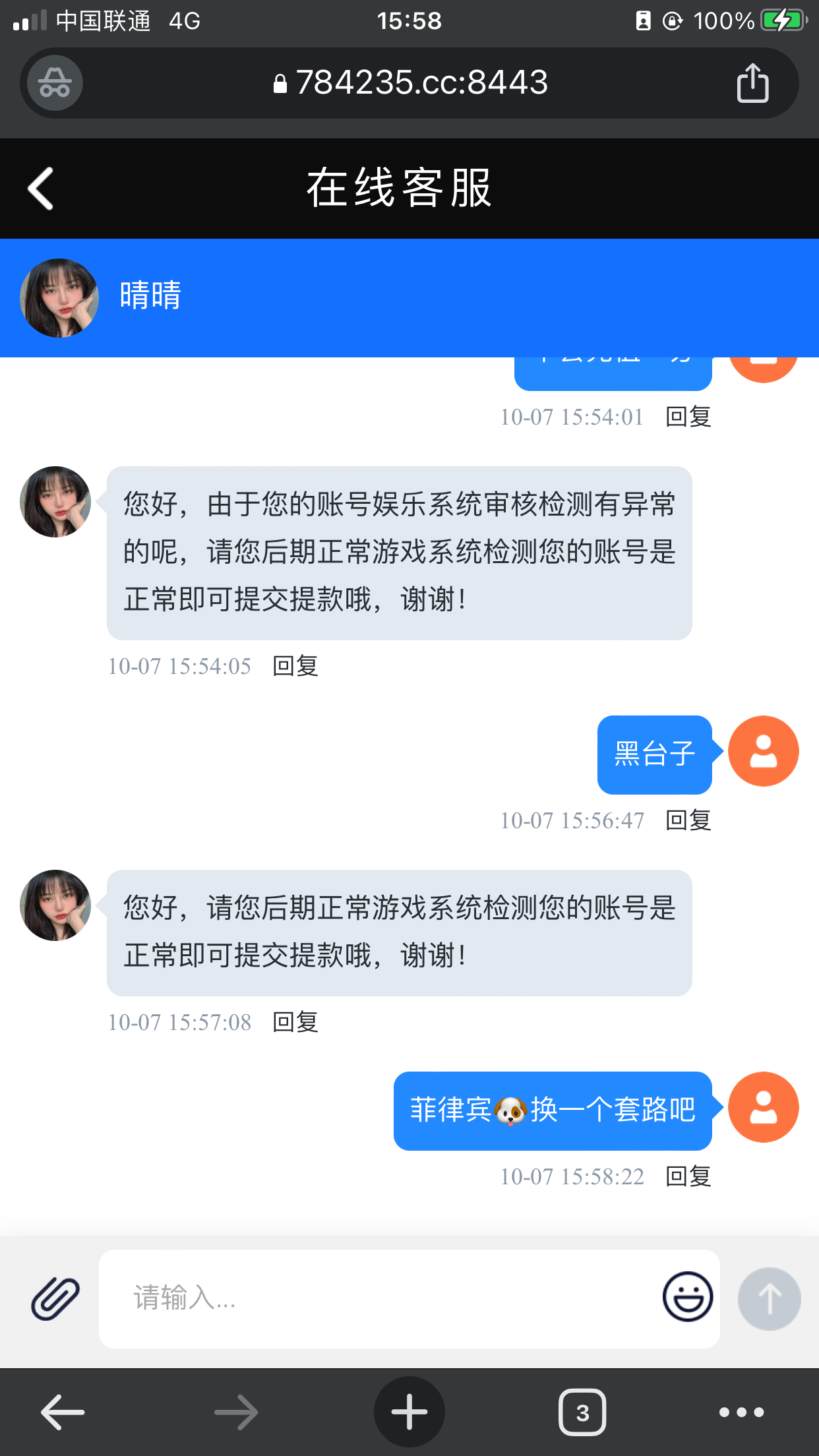Go back using the chat back chevron
Viewport: 819px width, 1456px height.
point(41,189)
